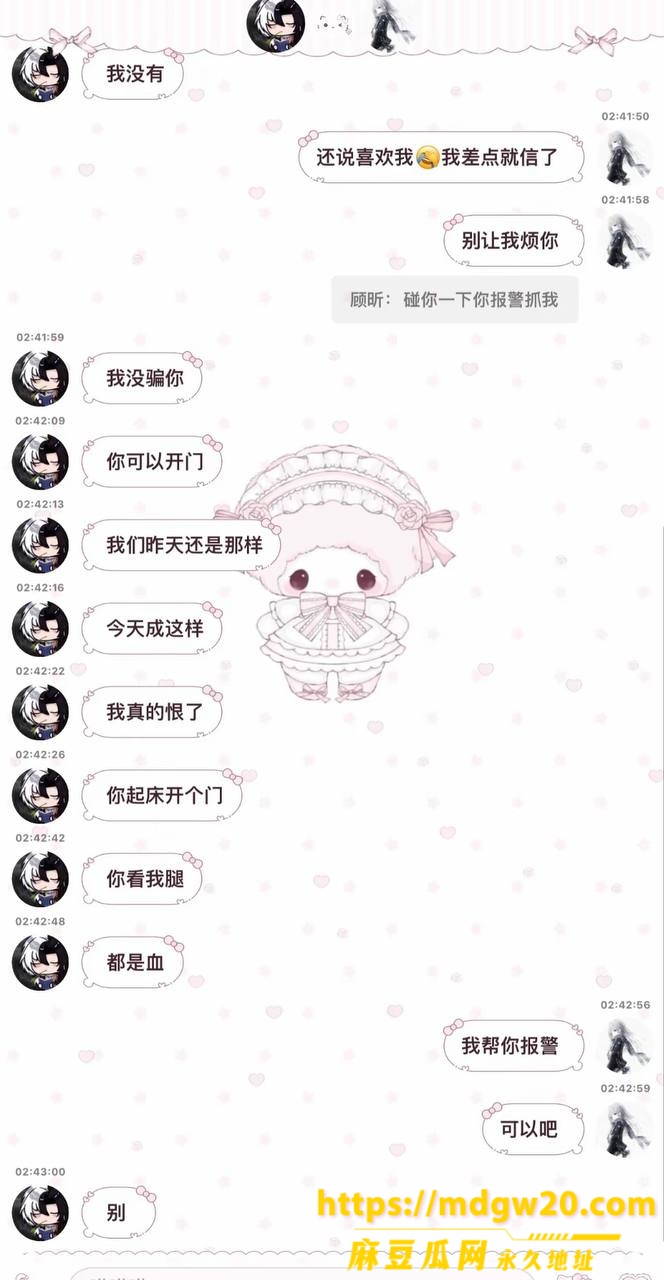This screenshot has height=1280, width=664.
Task: Tap the dark-haired character avatar in the header
Action: pyautogui.click(x=276, y=25)
